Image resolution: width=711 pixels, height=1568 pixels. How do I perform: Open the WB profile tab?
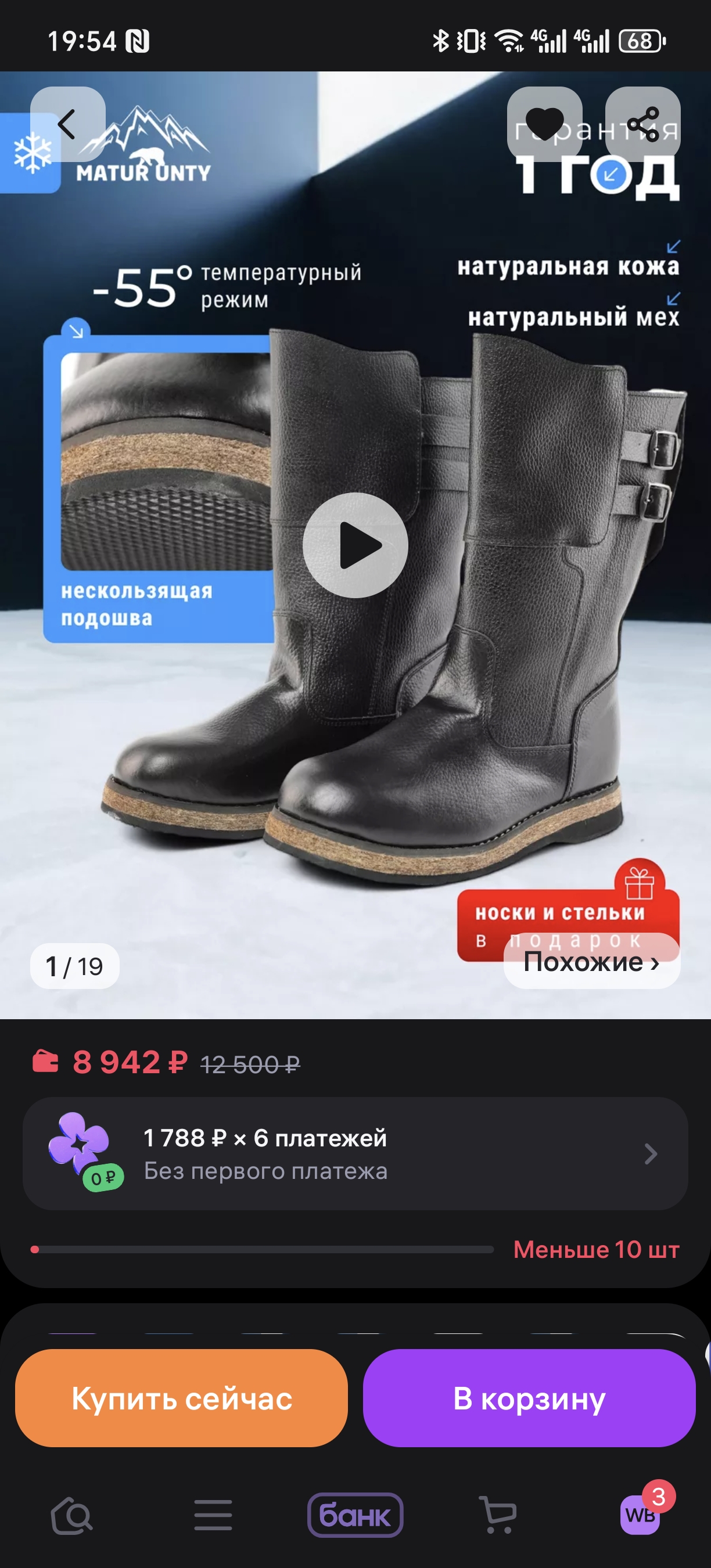(x=640, y=1514)
